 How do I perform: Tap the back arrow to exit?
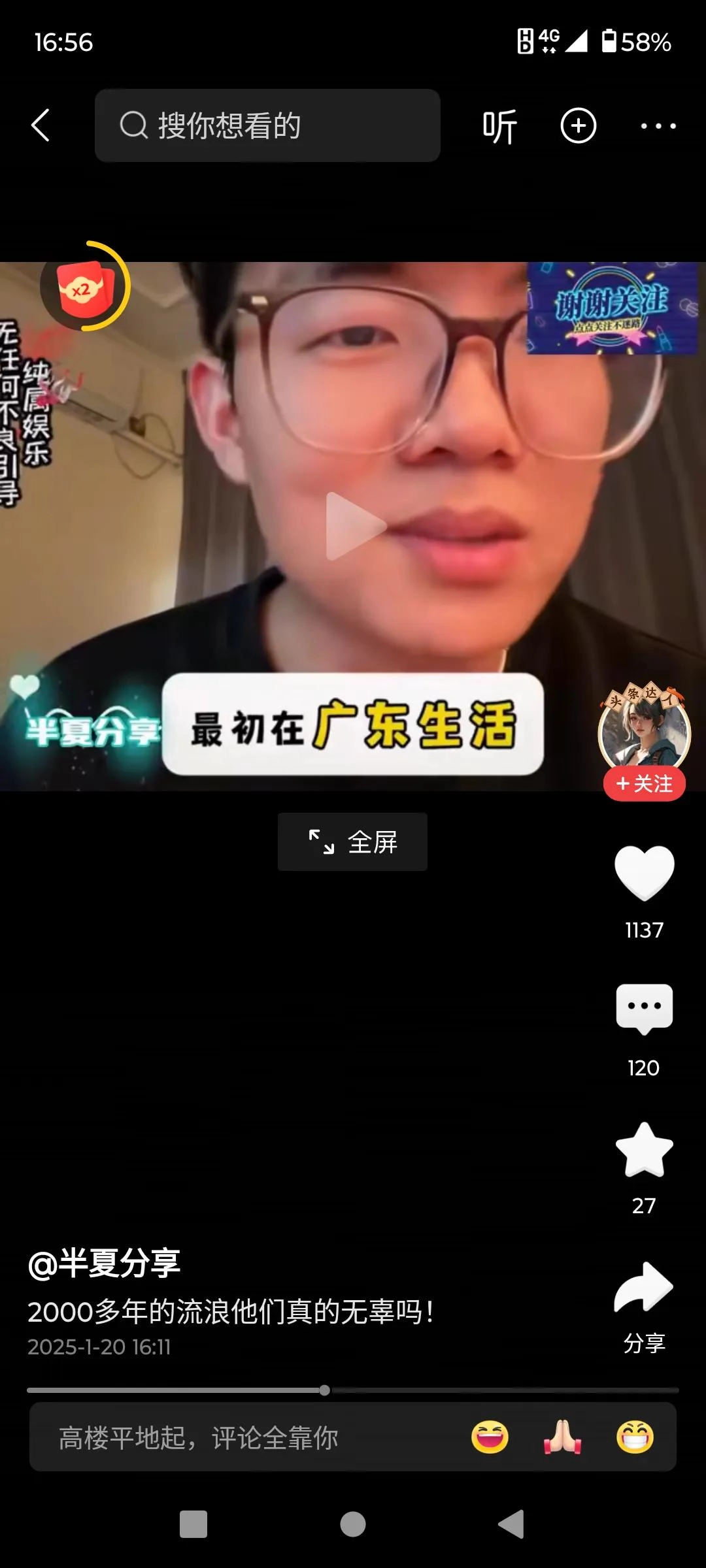pyautogui.click(x=41, y=125)
